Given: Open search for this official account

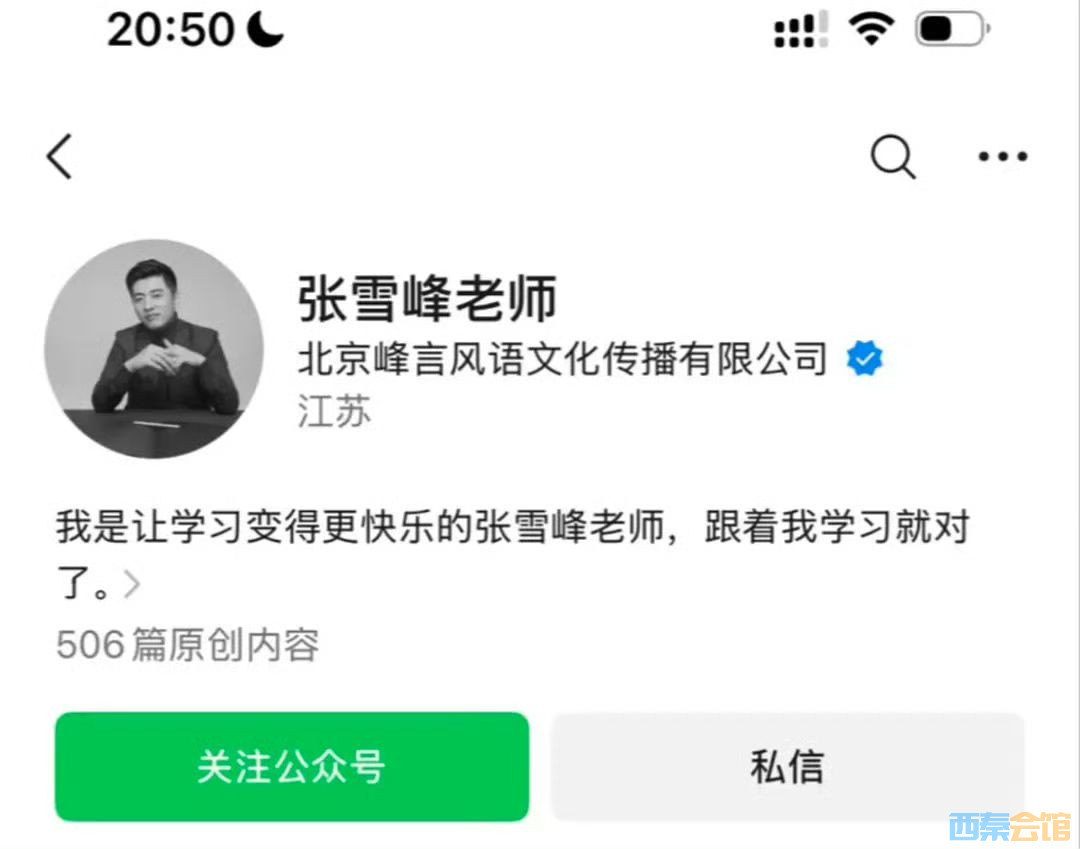Looking at the screenshot, I should (x=892, y=157).
